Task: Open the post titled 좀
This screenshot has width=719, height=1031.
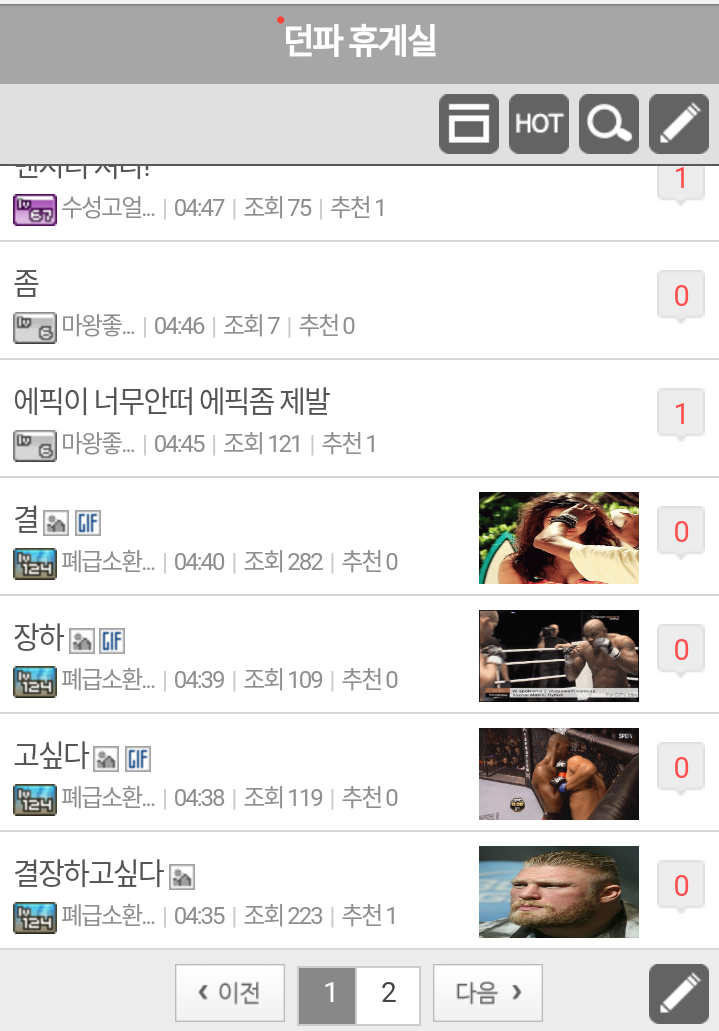Action: [x=27, y=284]
